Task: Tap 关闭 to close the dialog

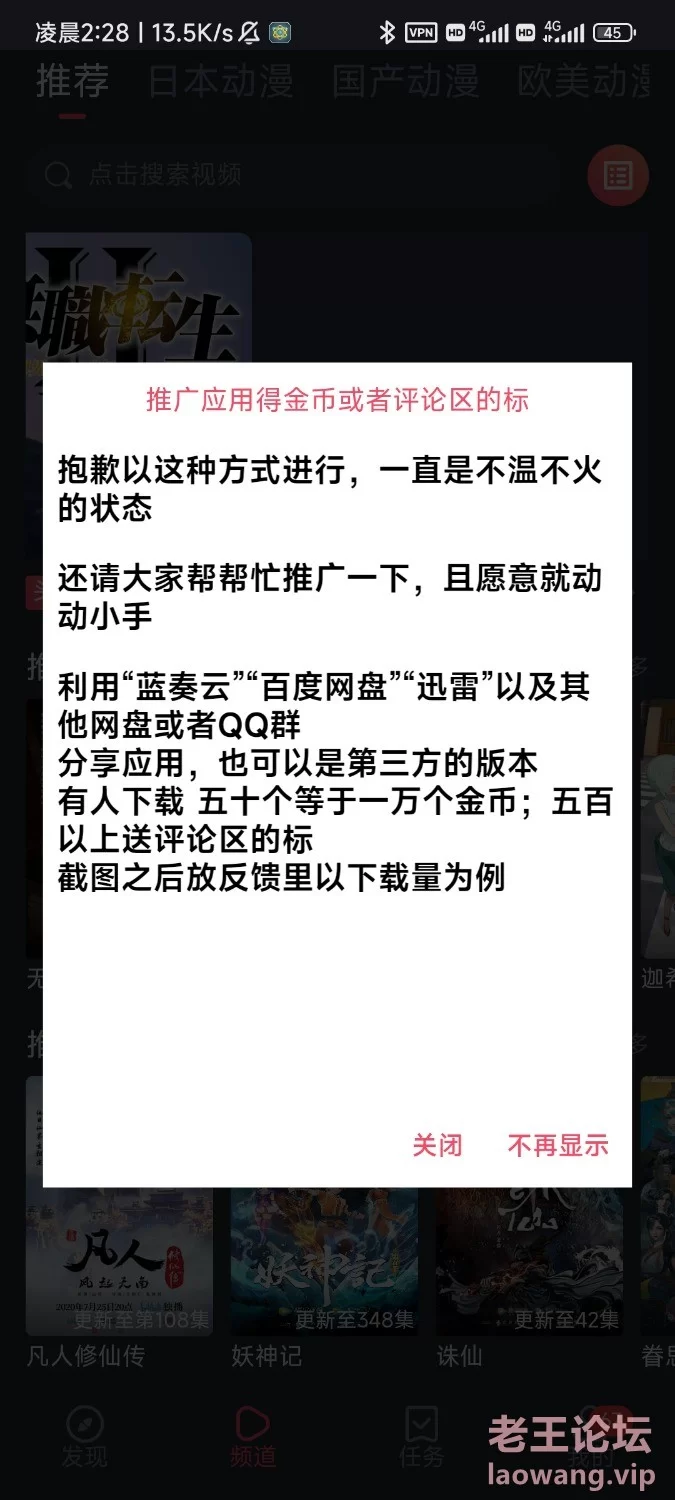Action: pos(437,1145)
